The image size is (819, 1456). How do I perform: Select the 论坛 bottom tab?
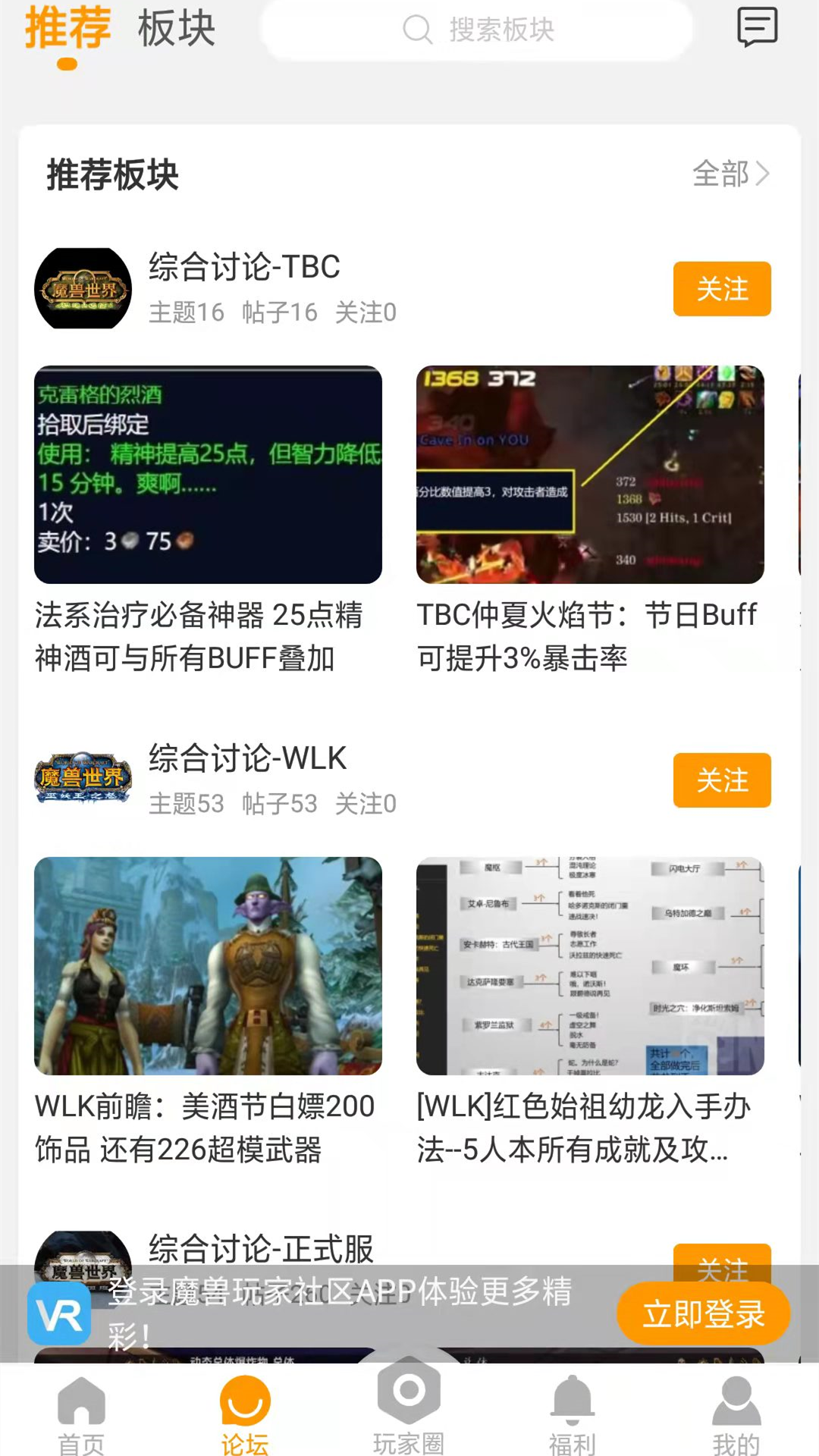click(245, 1415)
